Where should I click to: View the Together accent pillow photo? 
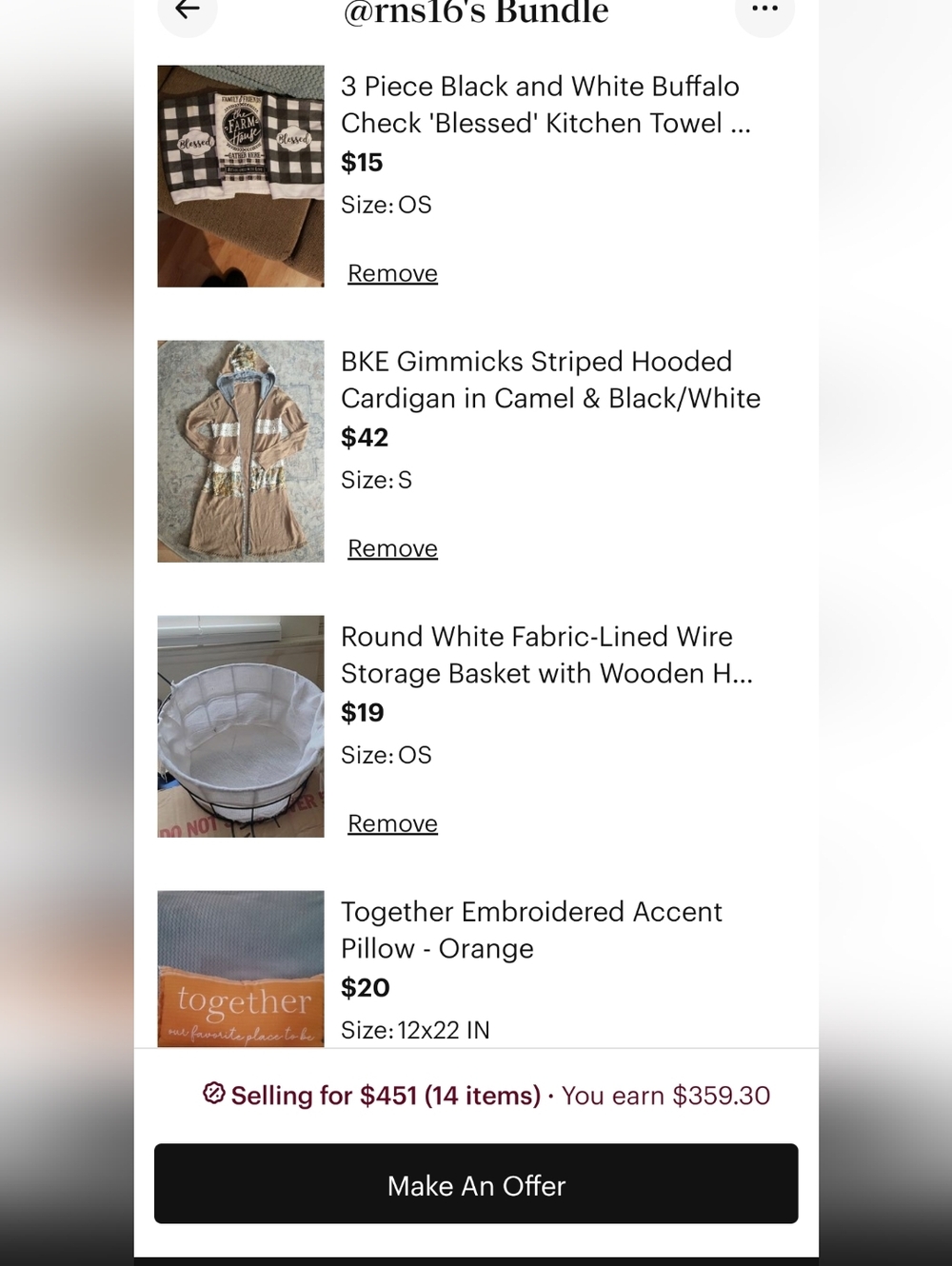[x=241, y=969]
